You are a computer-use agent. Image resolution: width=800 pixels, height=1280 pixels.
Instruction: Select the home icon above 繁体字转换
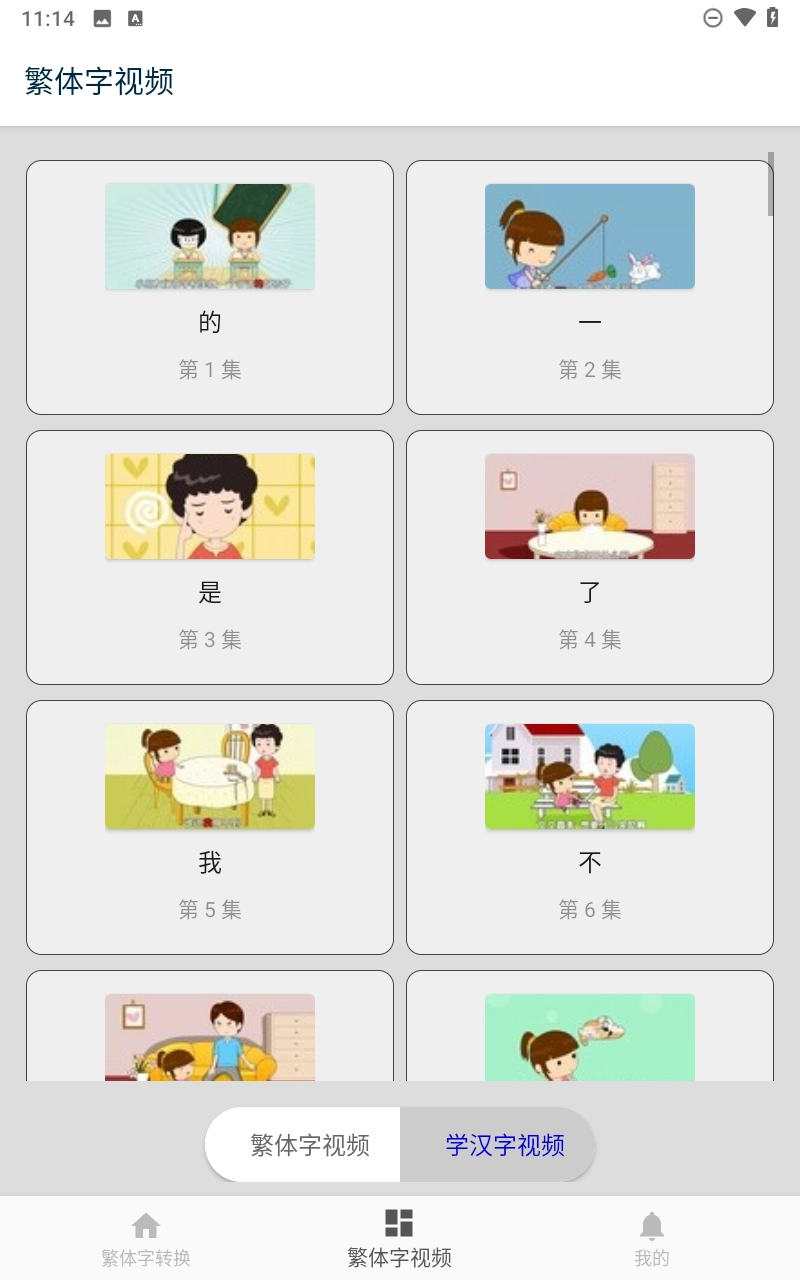[147, 1222]
